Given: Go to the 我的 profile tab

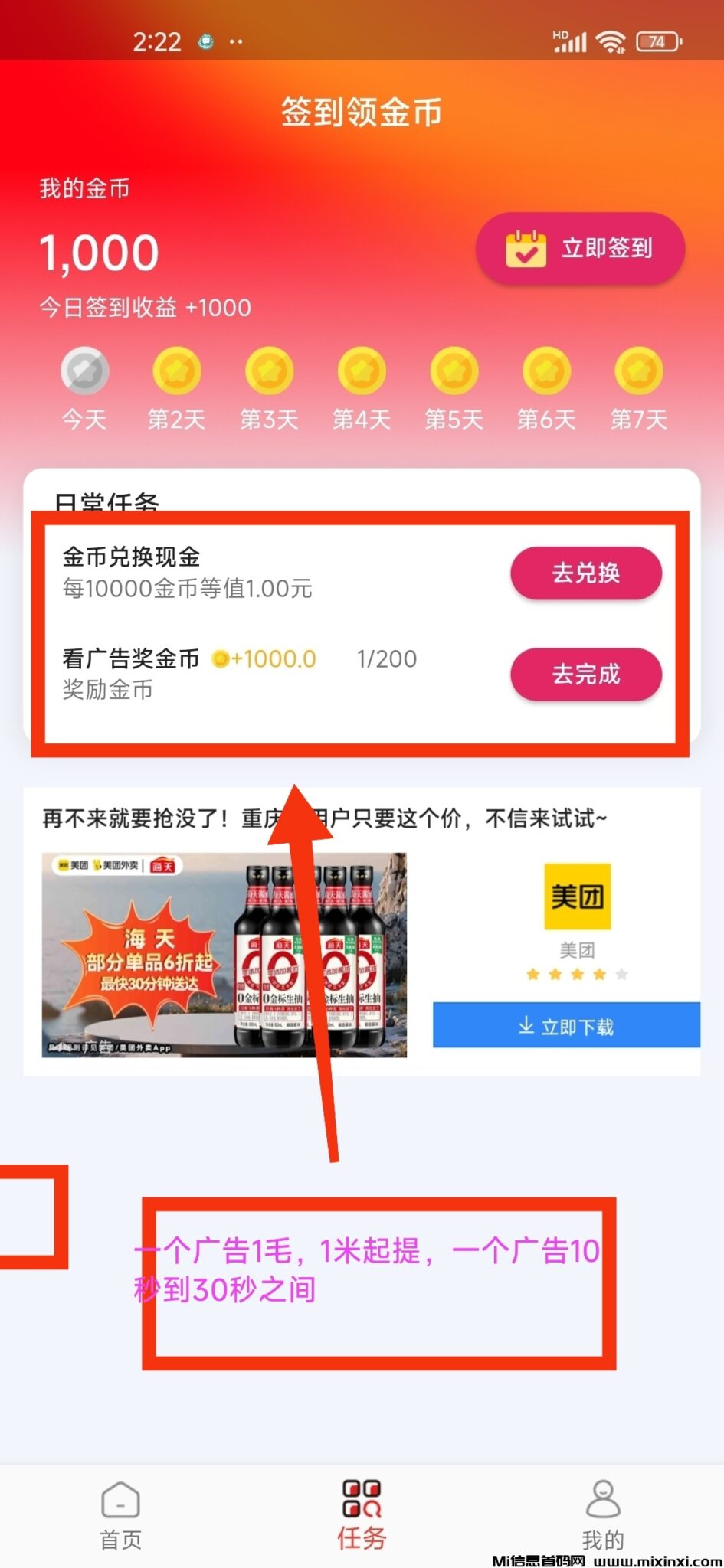Looking at the screenshot, I should 603,1515.
